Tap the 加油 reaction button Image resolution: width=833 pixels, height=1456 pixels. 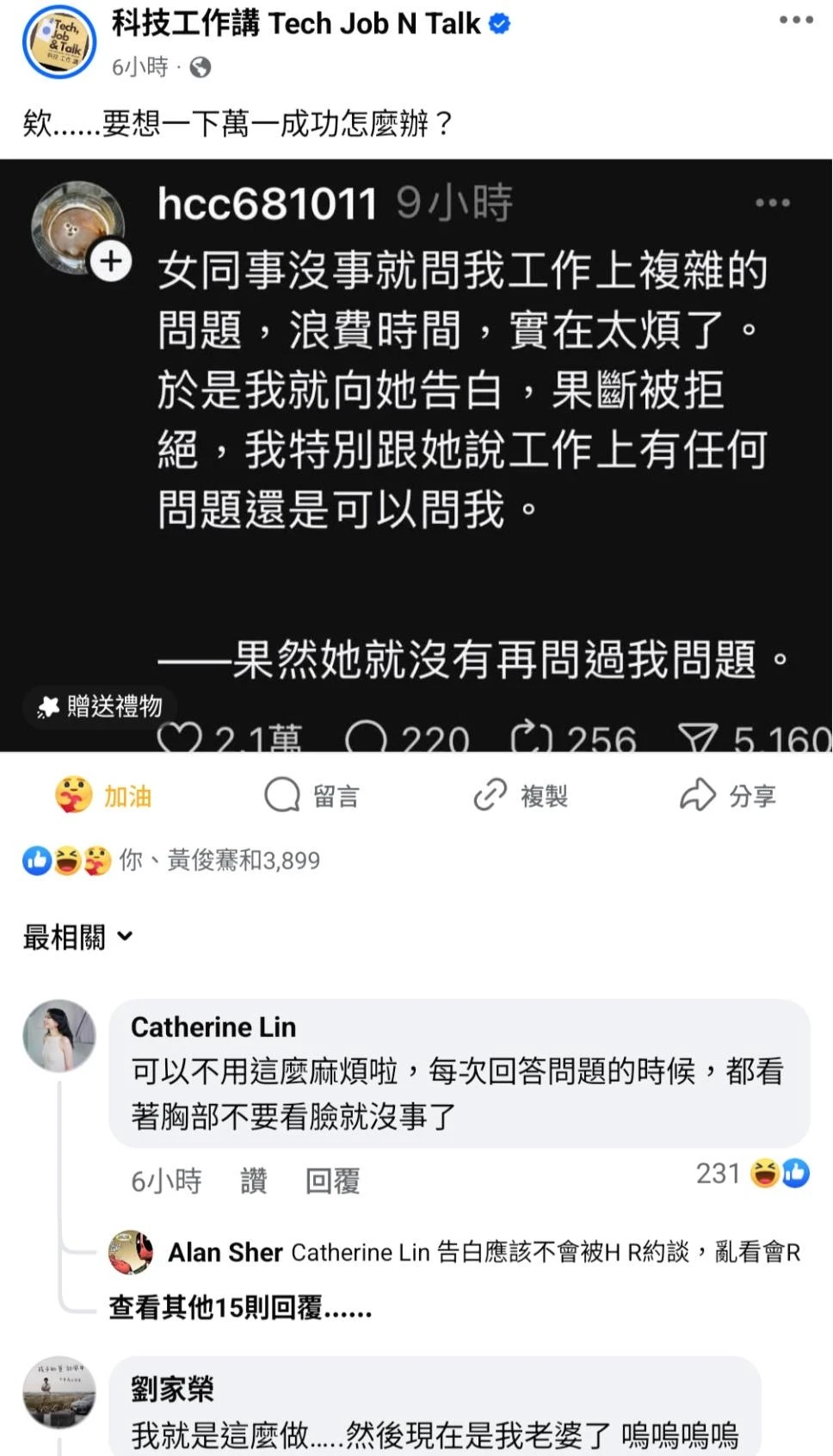tap(103, 796)
